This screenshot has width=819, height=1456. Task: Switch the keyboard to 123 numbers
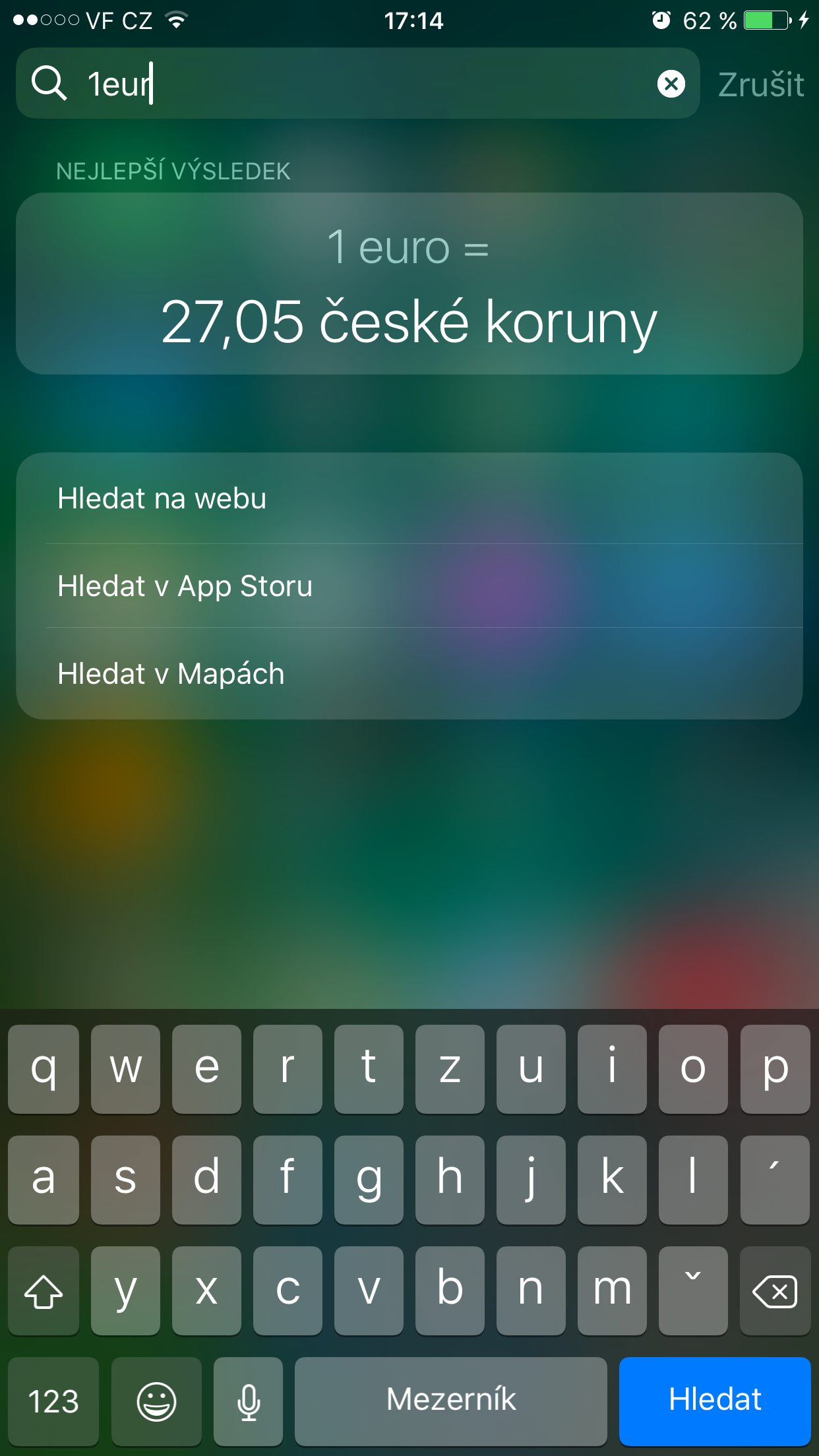pos(53,1400)
